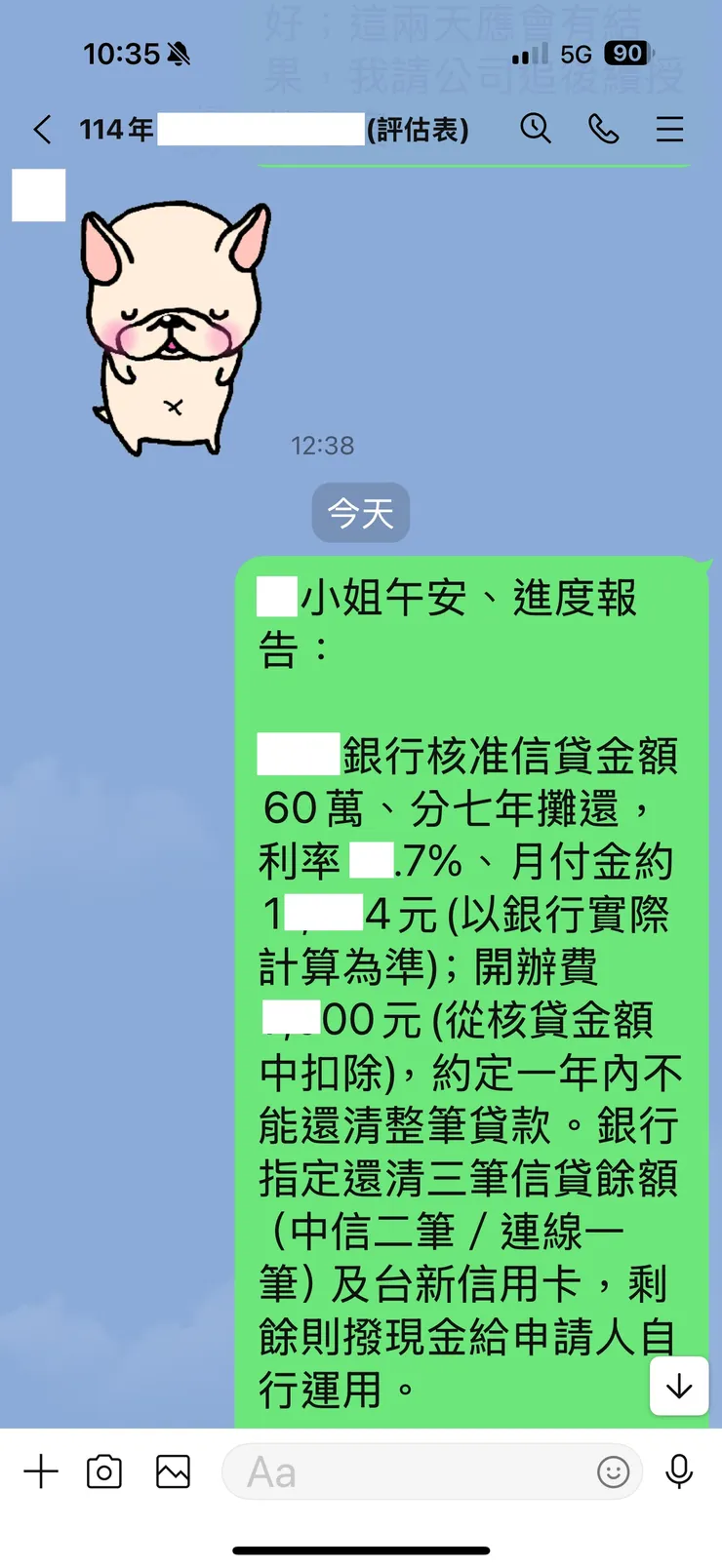
Task: Go back with the left arrow
Action: click(x=41, y=128)
